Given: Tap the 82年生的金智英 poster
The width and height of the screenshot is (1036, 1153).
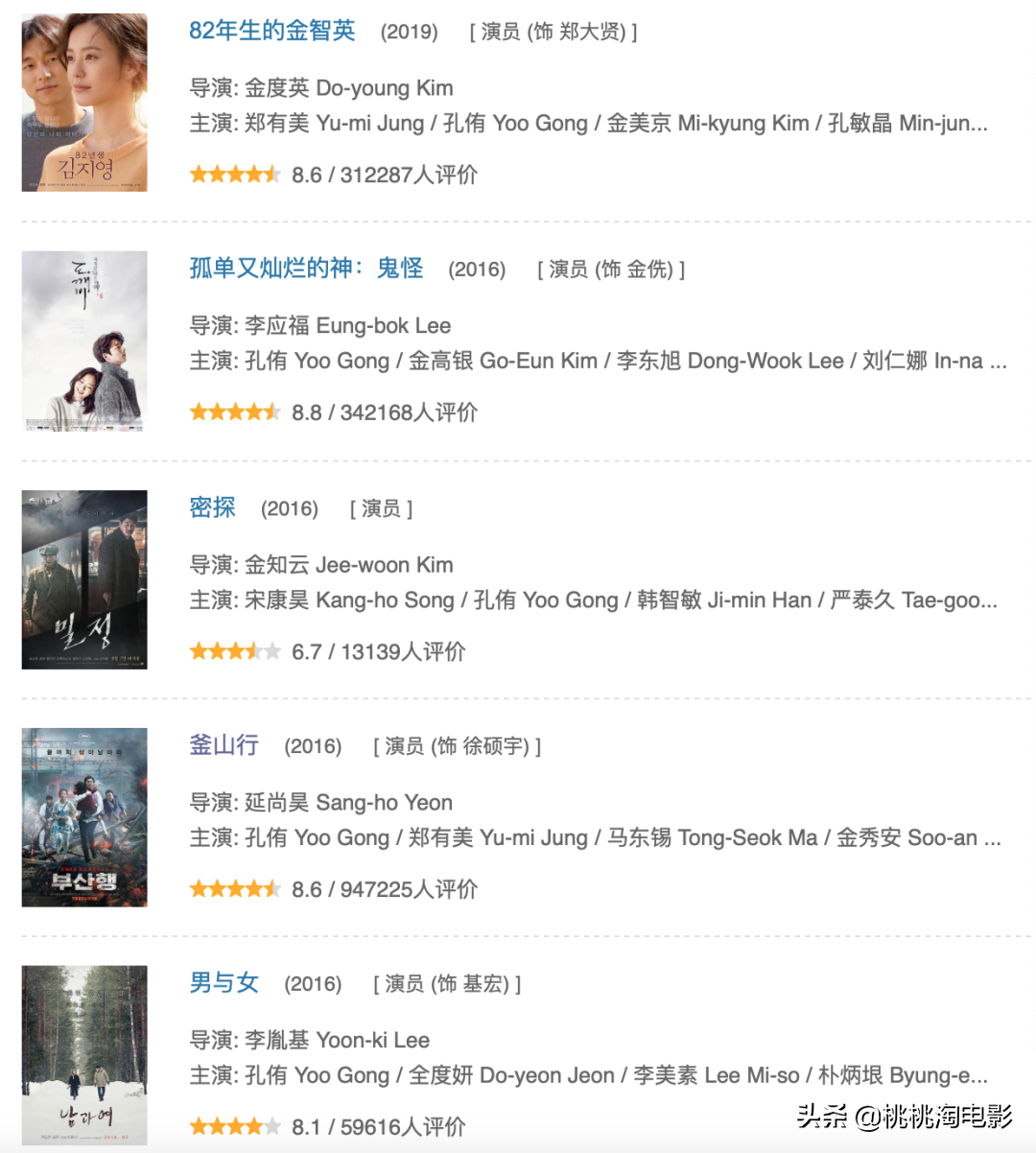Looking at the screenshot, I should tap(84, 103).
